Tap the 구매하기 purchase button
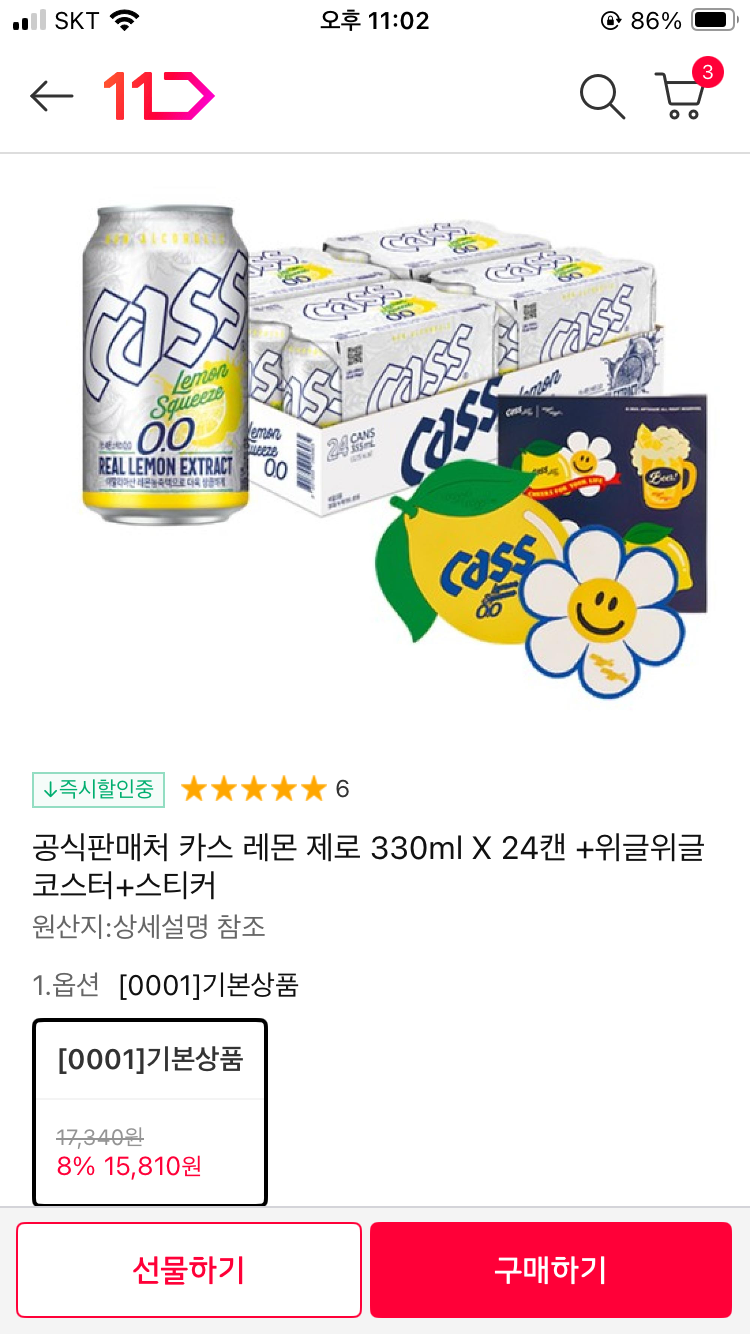 pos(550,1269)
